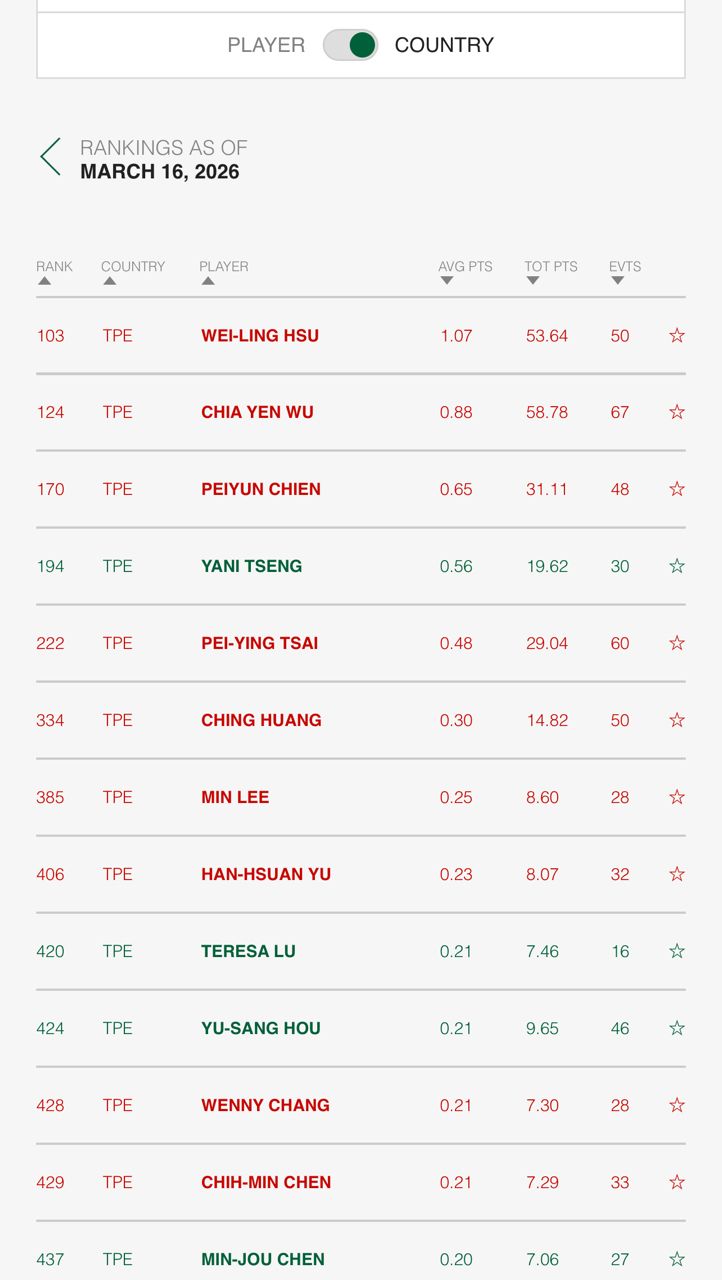This screenshot has width=722, height=1280.
Task: Favorite Teresa Lu using star icon
Action: [677, 951]
